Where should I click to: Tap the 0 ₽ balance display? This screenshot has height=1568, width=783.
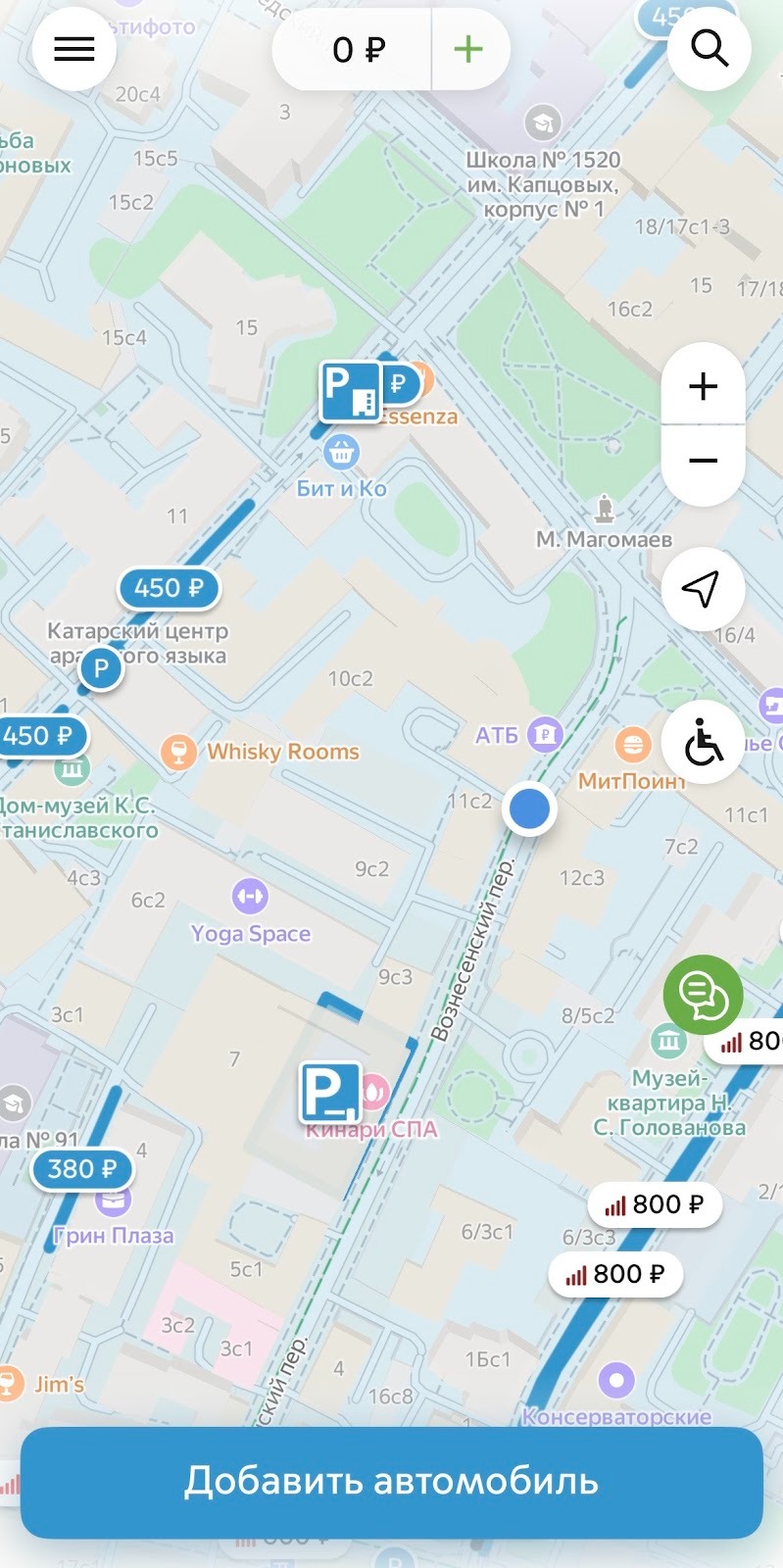coord(358,49)
